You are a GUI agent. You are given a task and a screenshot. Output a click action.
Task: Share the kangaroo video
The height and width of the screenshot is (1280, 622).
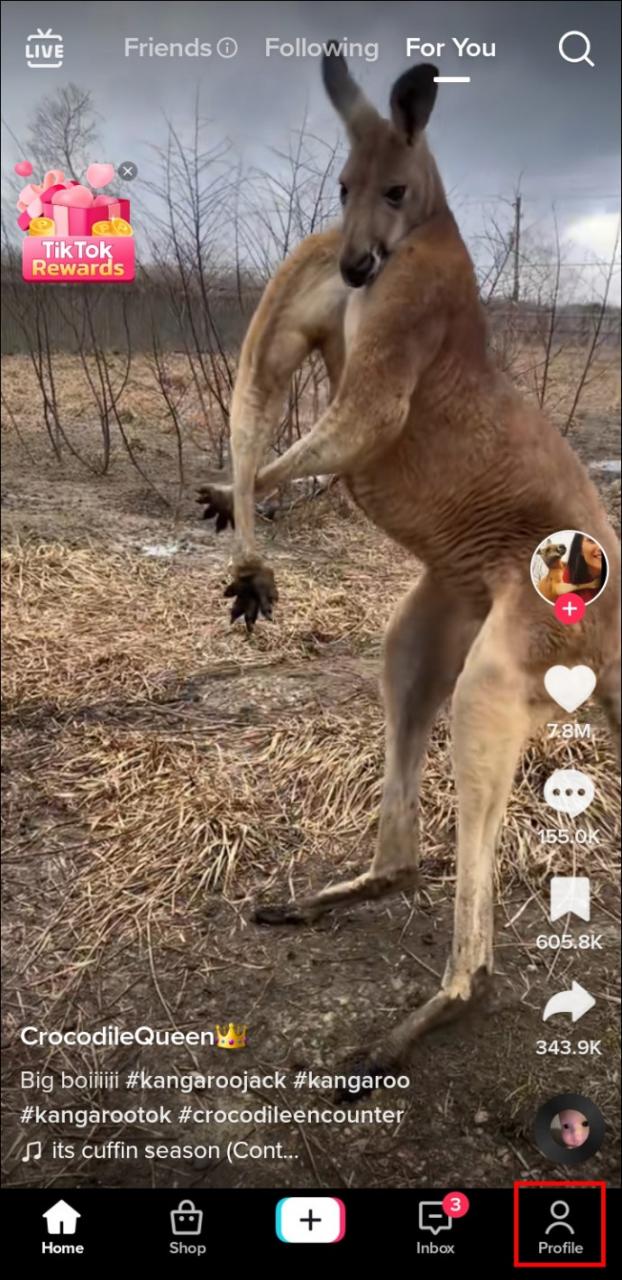click(569, 1003)
